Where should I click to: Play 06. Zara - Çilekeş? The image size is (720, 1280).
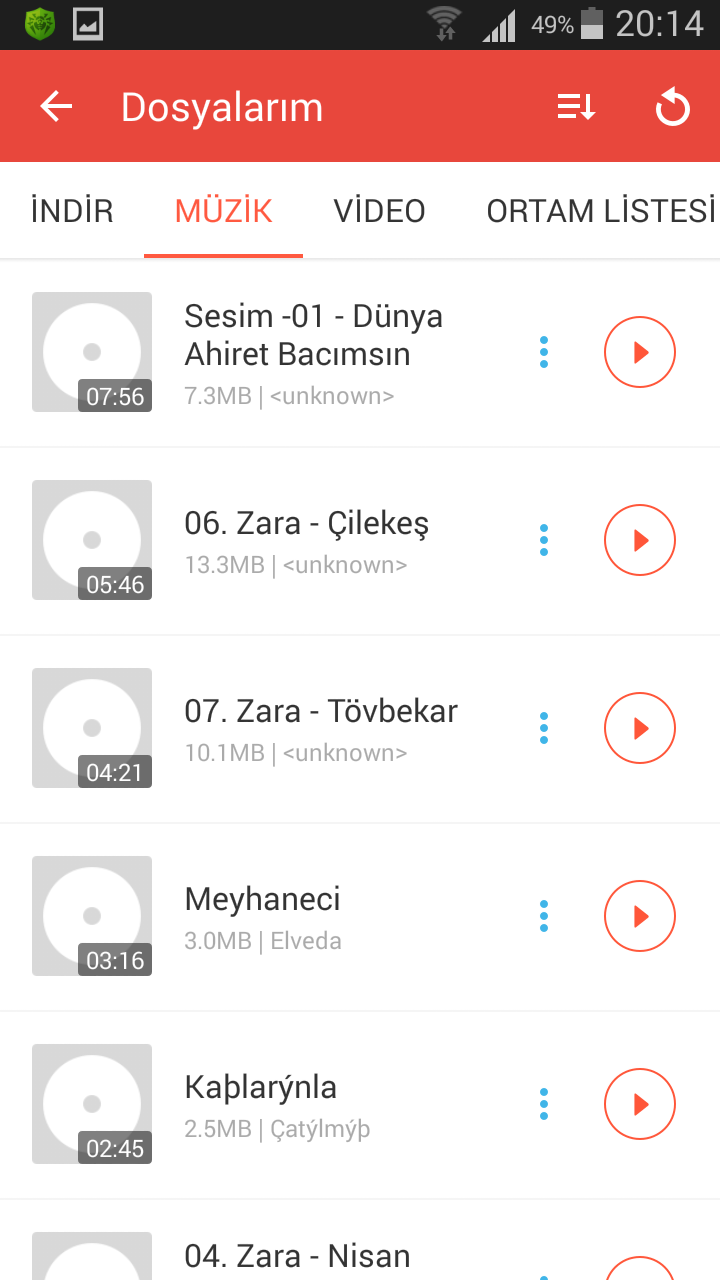[x=640, y=540]
